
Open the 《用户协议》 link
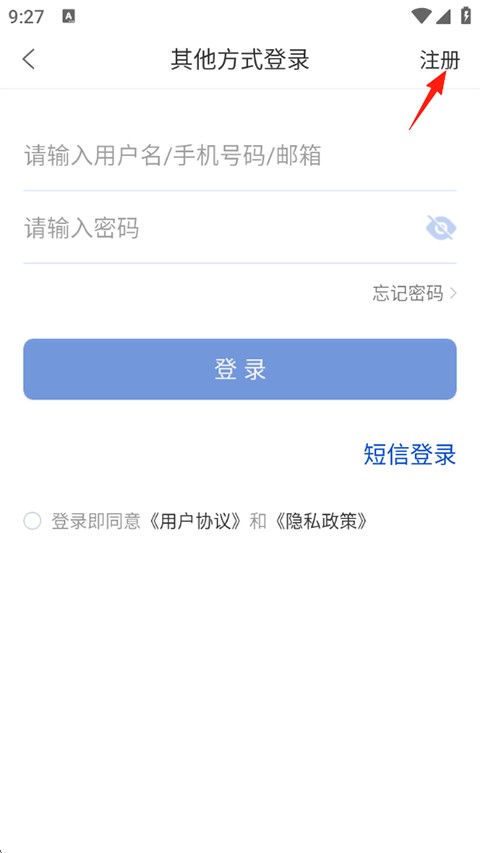click(196, 521)
